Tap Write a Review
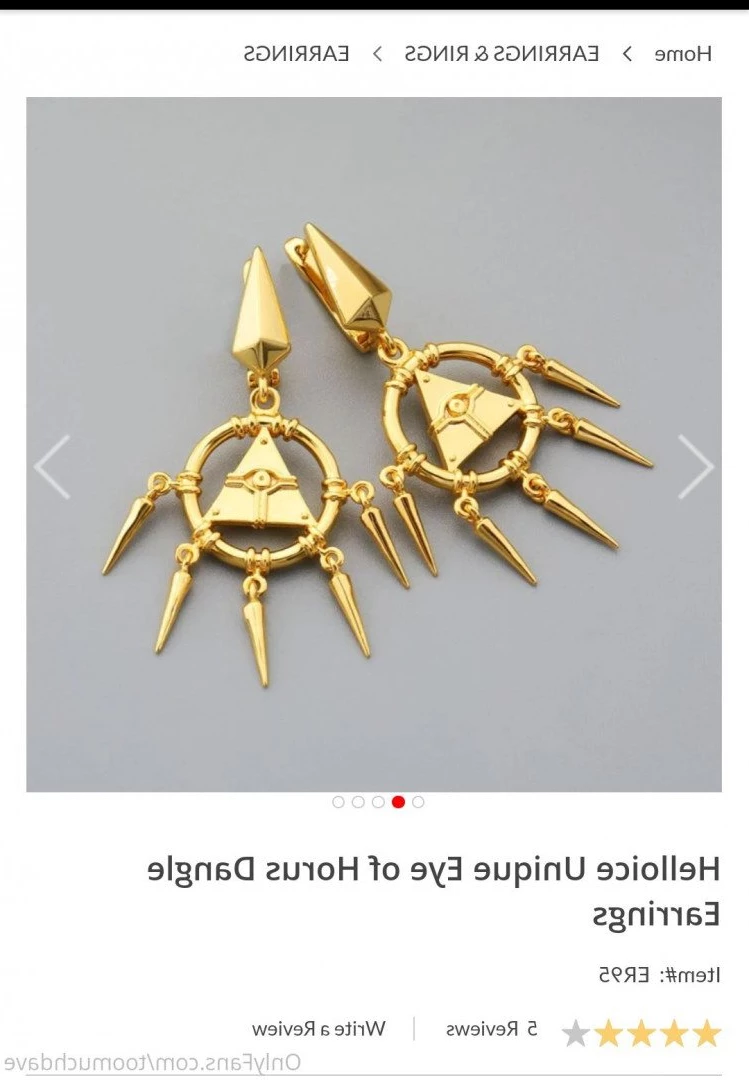This screenshot has width=749, height=1080. (318, 1028)
